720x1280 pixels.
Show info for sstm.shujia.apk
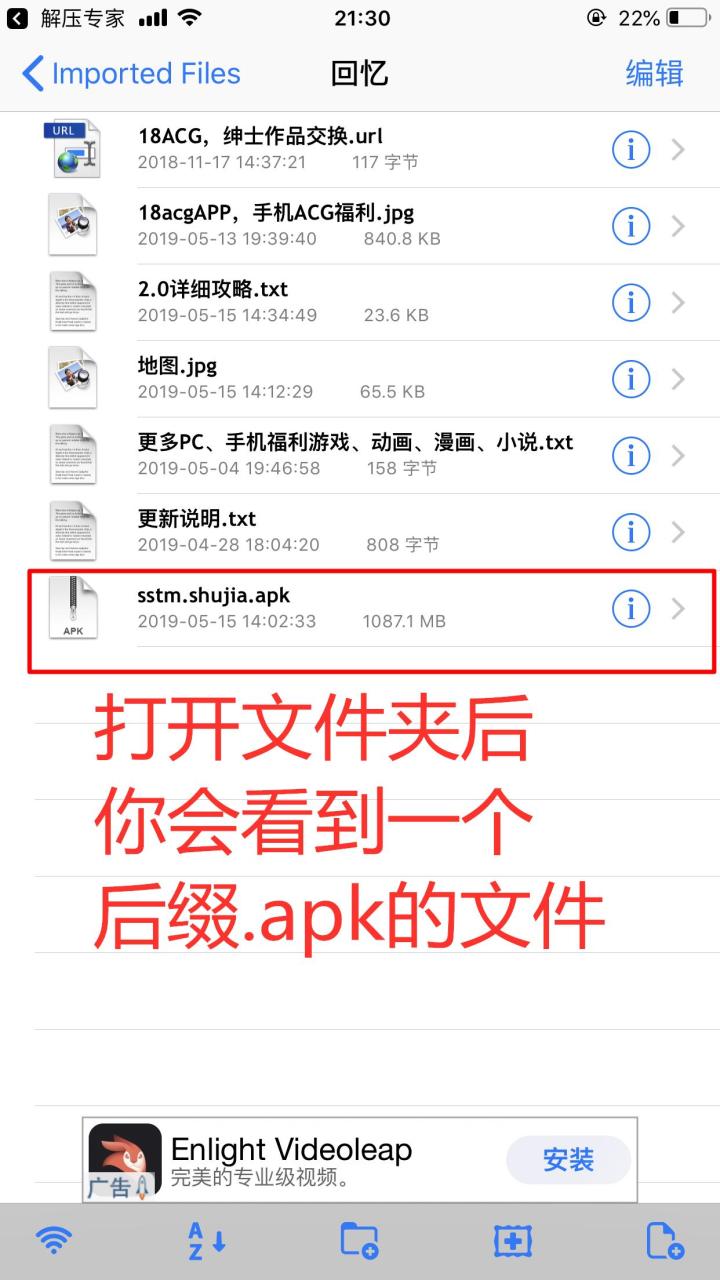630,607
